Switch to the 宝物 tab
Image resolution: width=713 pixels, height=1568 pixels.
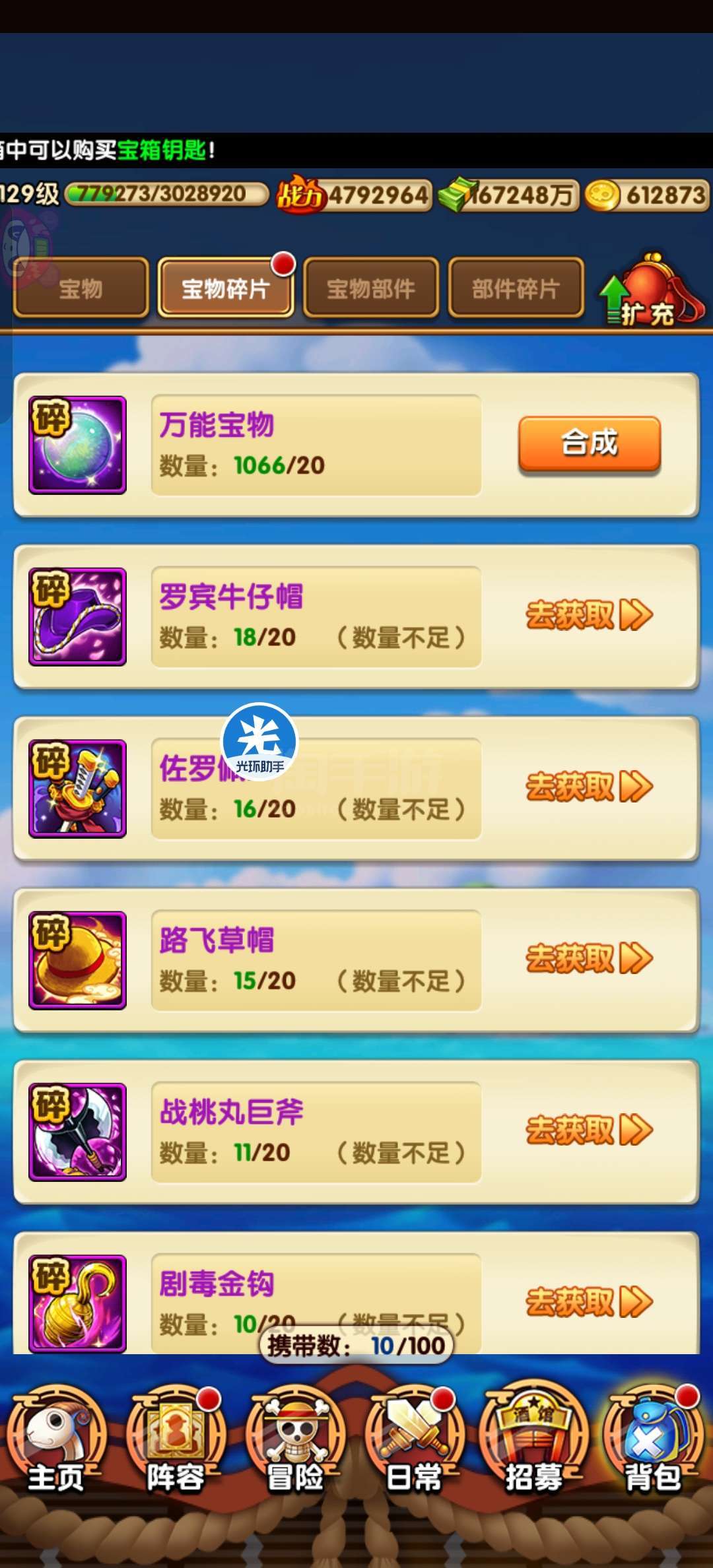pos(81,288)
